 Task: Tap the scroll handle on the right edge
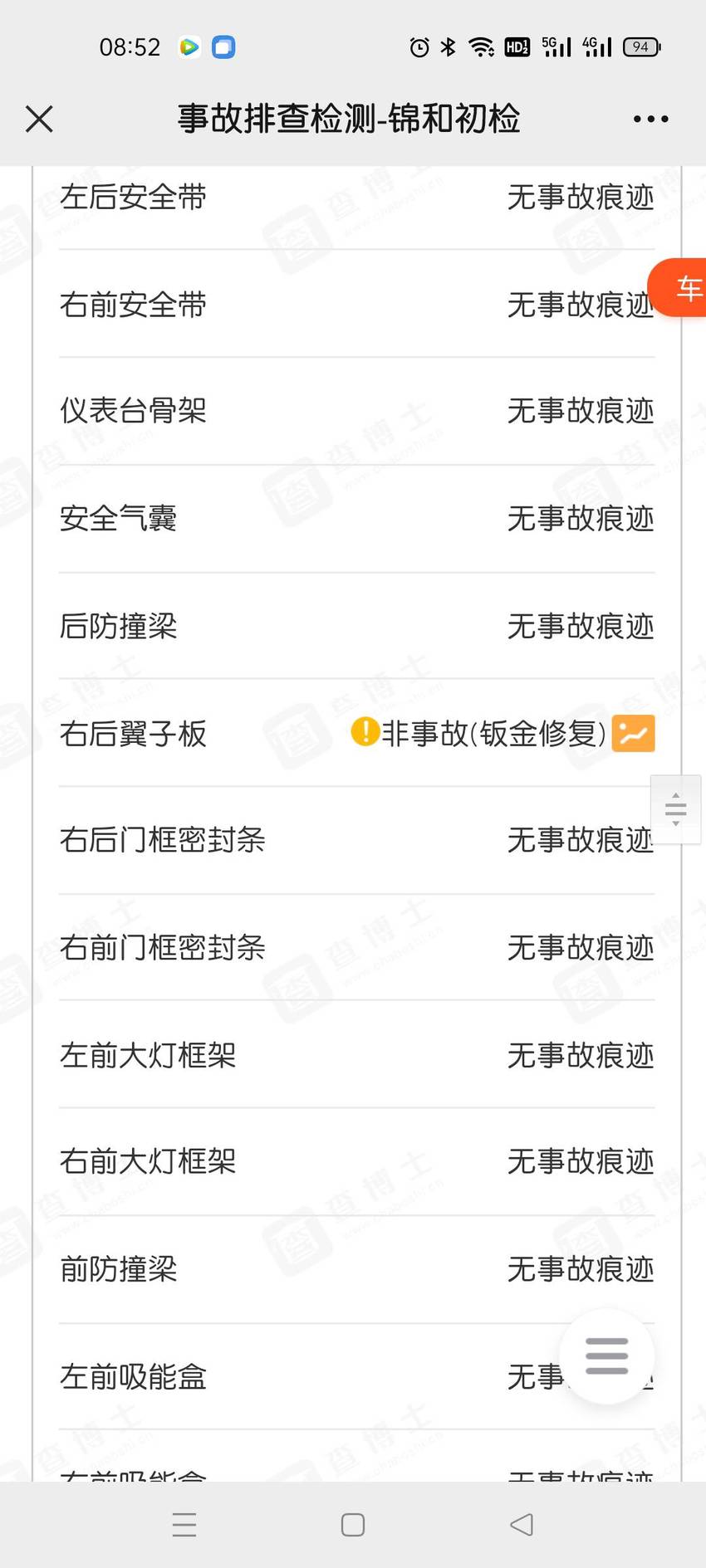point(676,809)
